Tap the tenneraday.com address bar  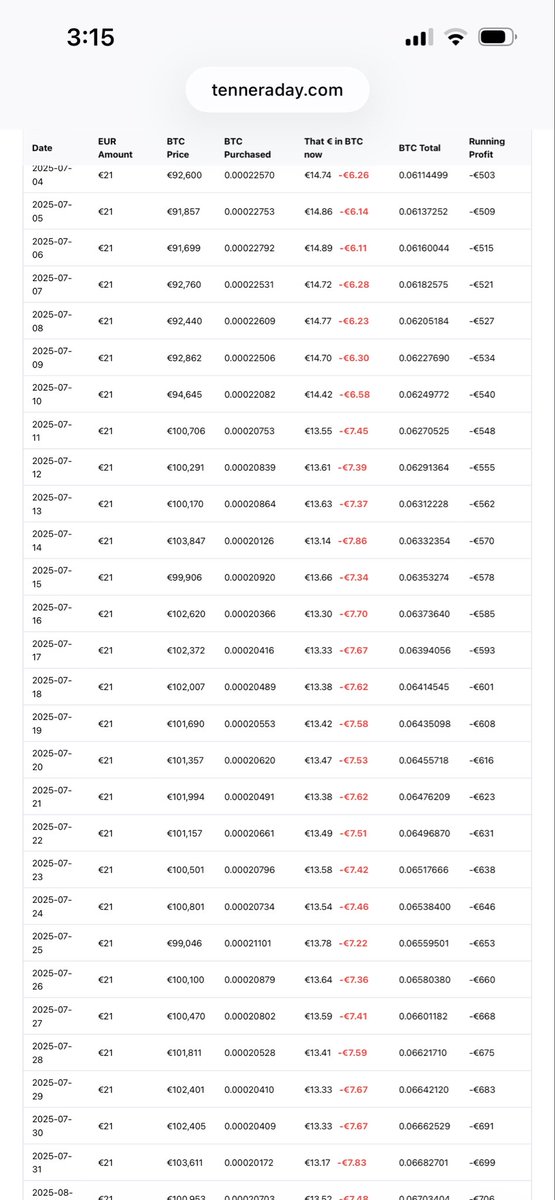point(277,91)
